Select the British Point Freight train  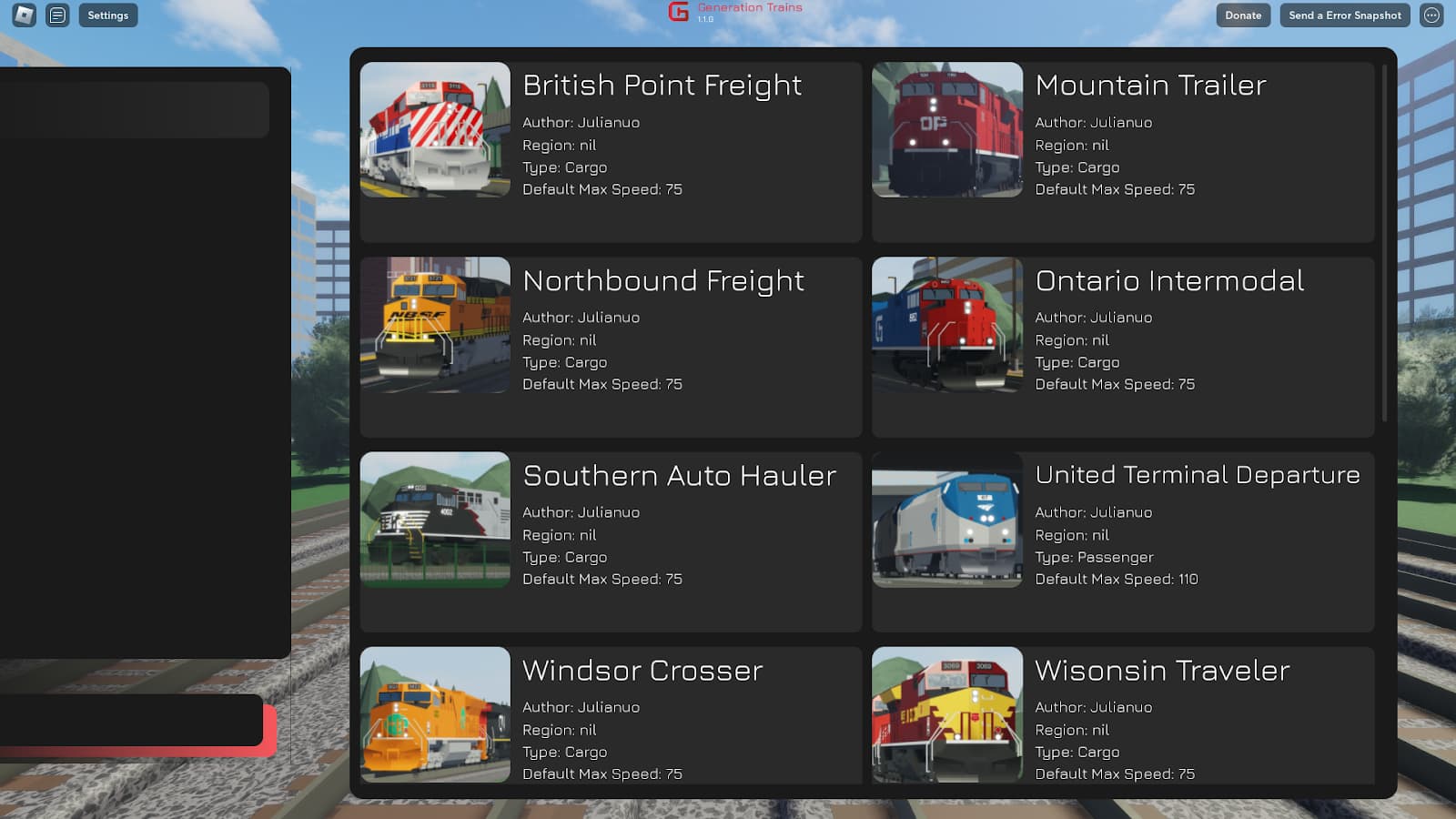[x=611, y=151]
